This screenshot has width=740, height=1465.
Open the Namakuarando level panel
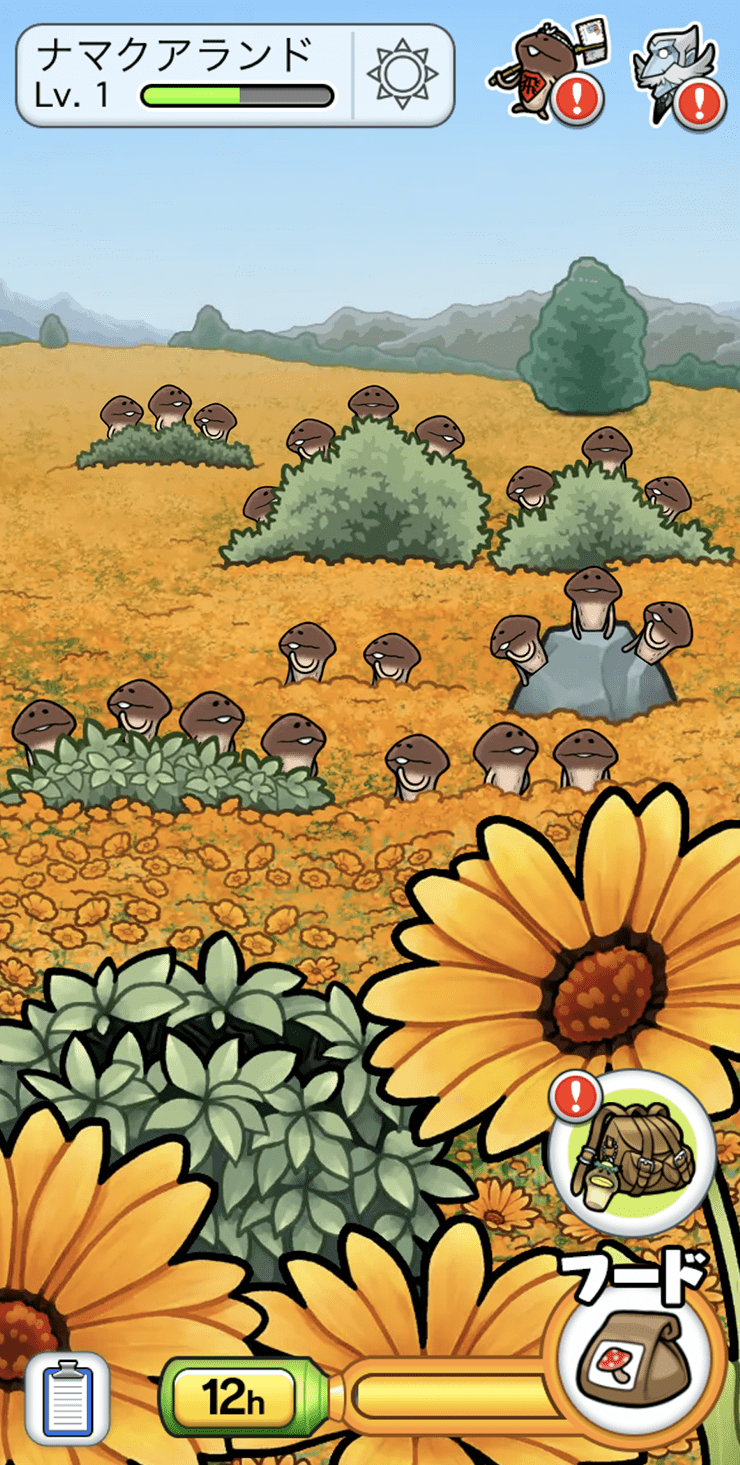[185, 75]
